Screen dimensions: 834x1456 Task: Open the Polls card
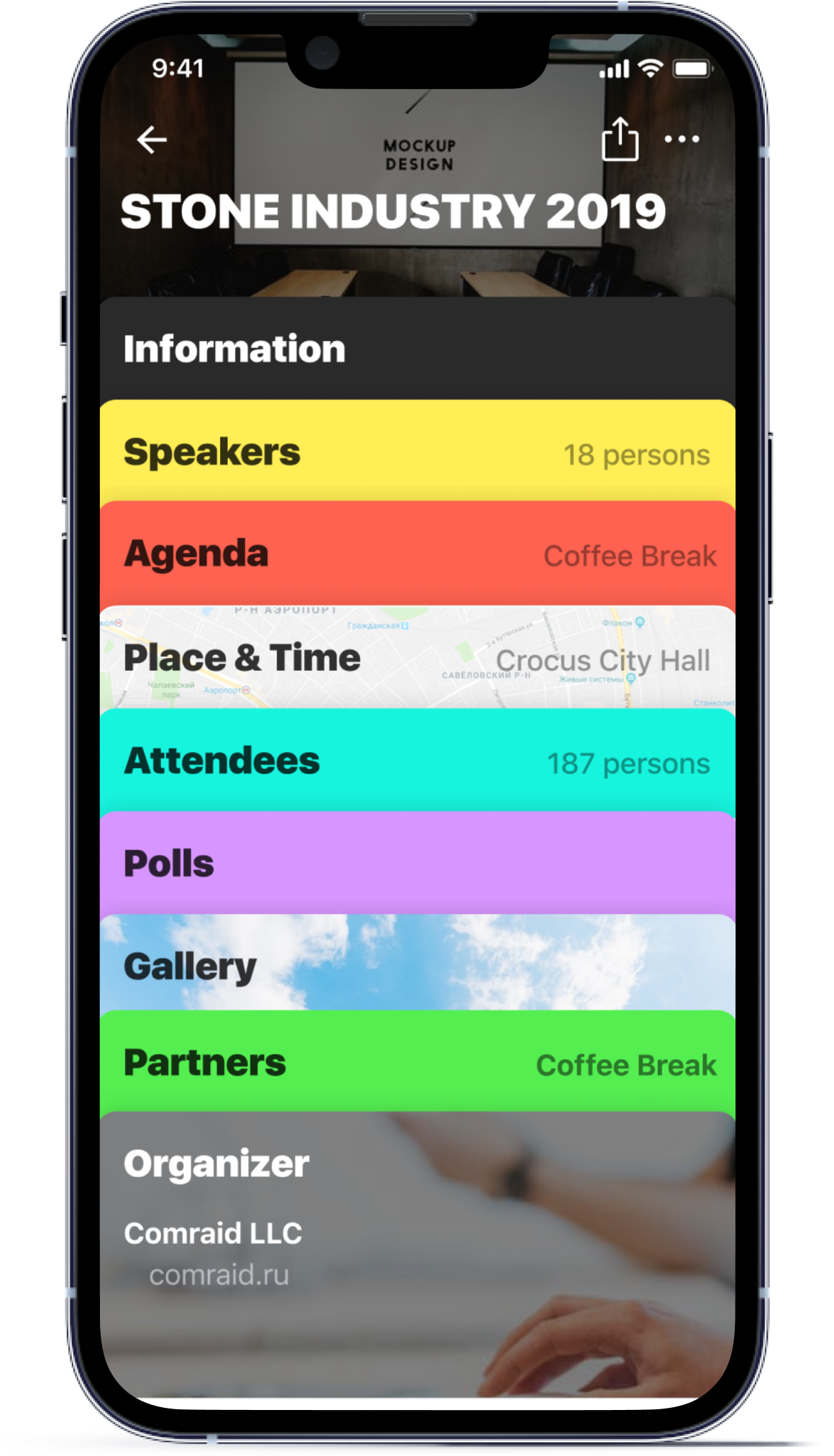pyautogui.click(x=417, y=864)
